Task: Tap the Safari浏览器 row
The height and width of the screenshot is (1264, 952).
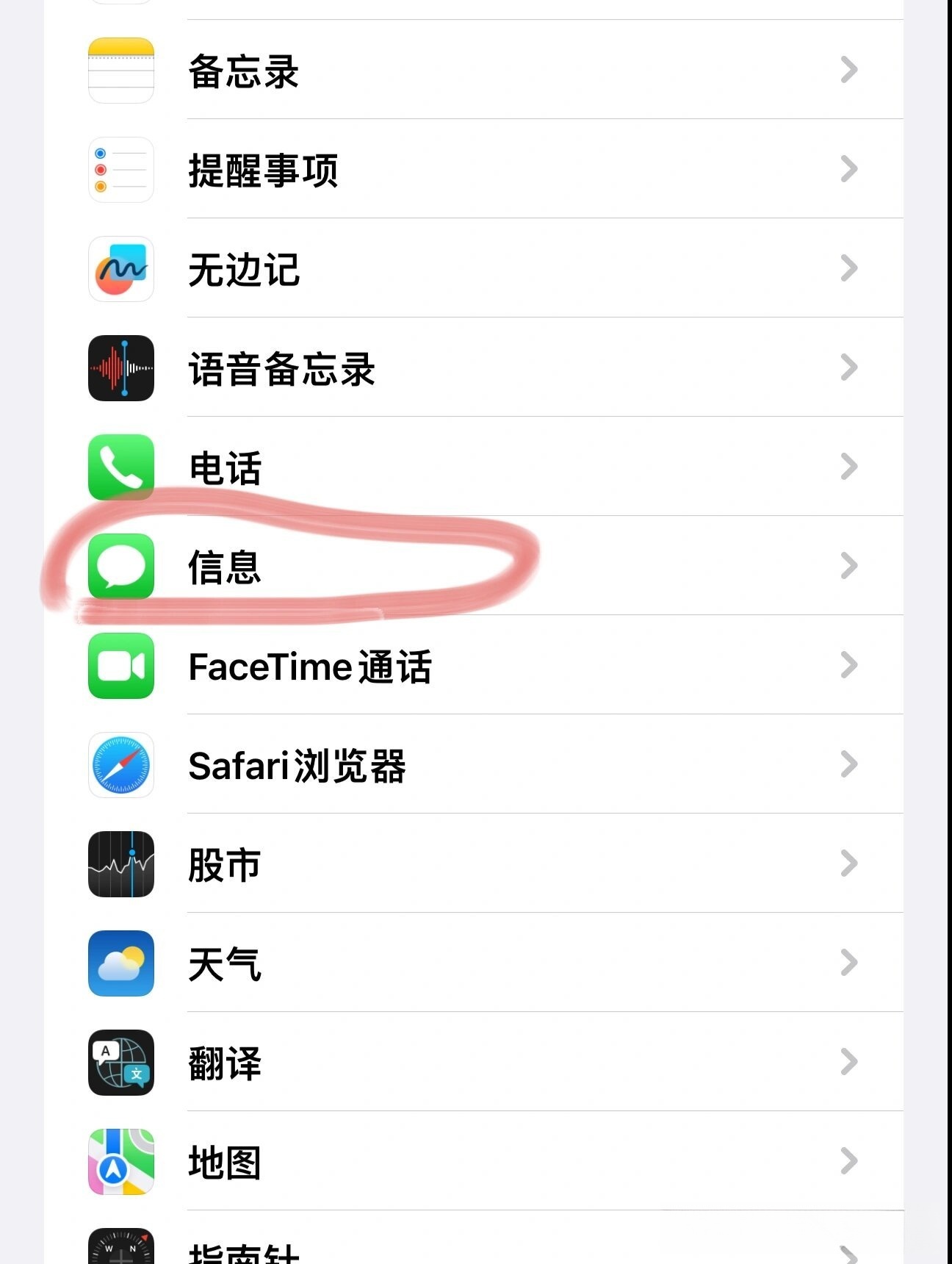Action: coord(470,765)
